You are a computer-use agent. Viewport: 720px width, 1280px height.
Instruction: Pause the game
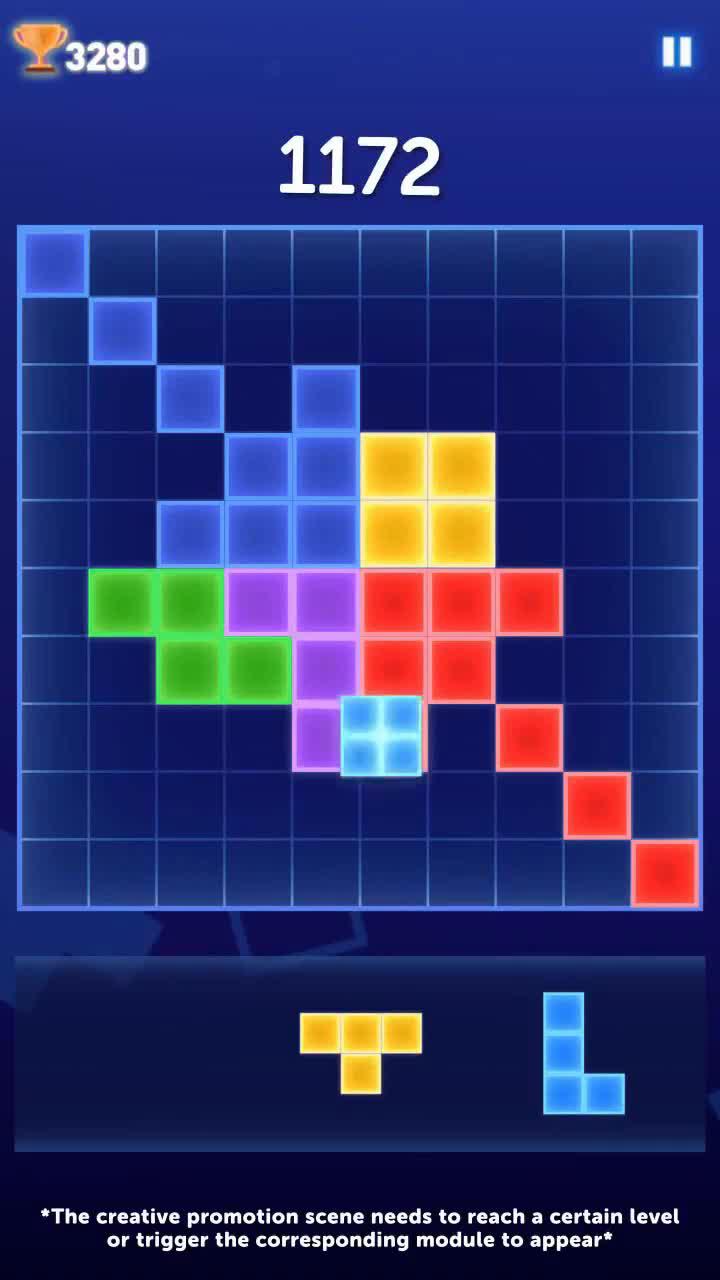677,52
